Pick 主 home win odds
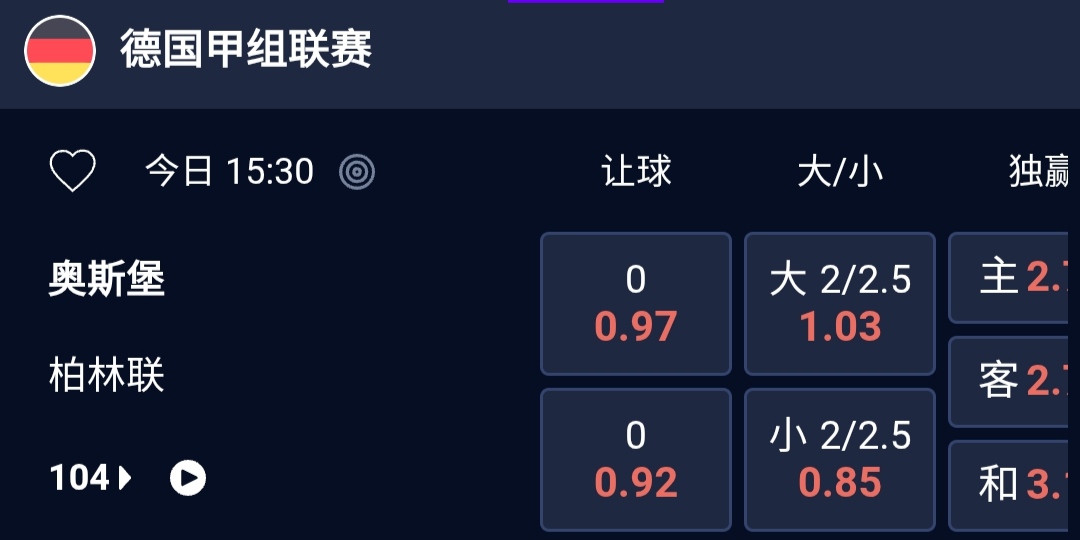Image resolution: width=1080 pixels, height=540 pixels. pos(1013,278)
